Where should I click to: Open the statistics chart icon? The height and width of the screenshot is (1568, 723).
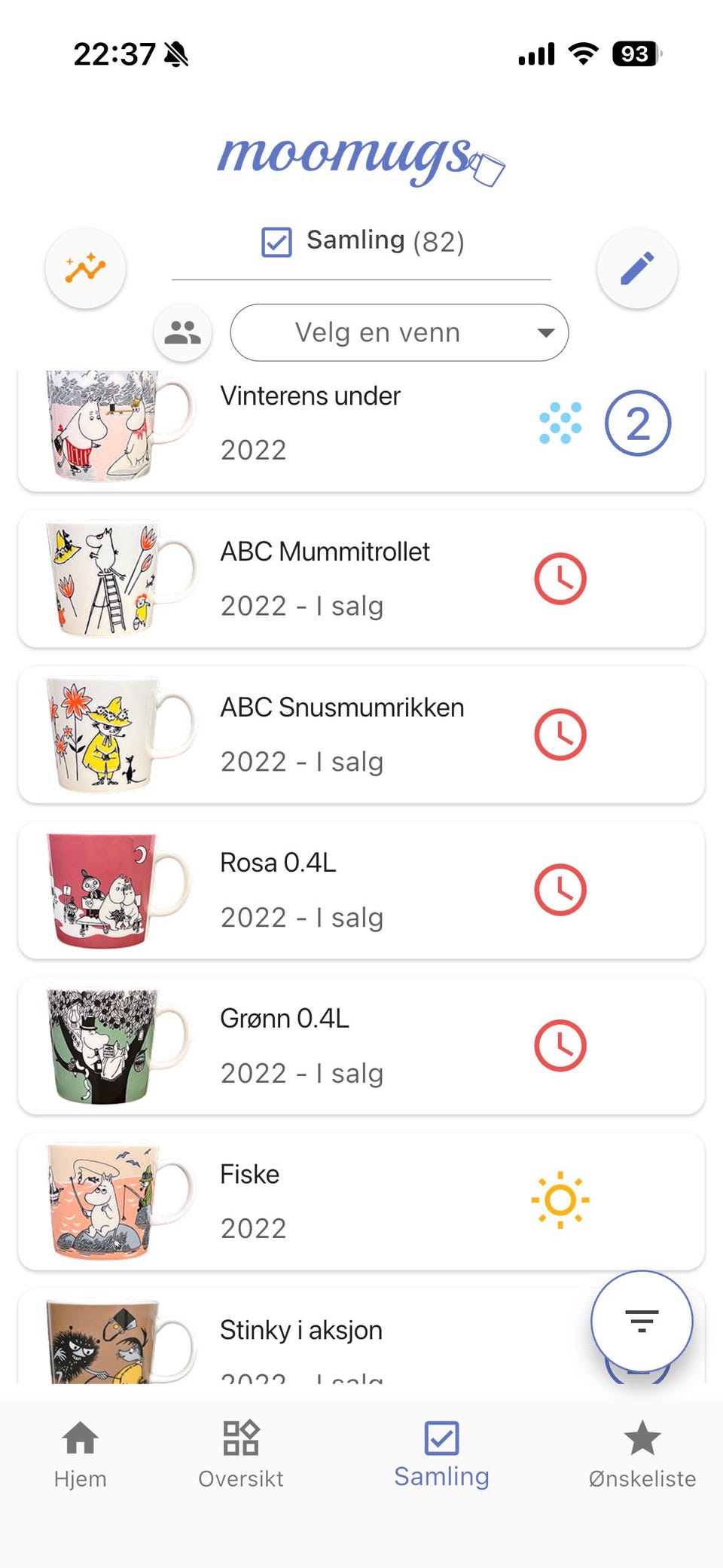85,268
